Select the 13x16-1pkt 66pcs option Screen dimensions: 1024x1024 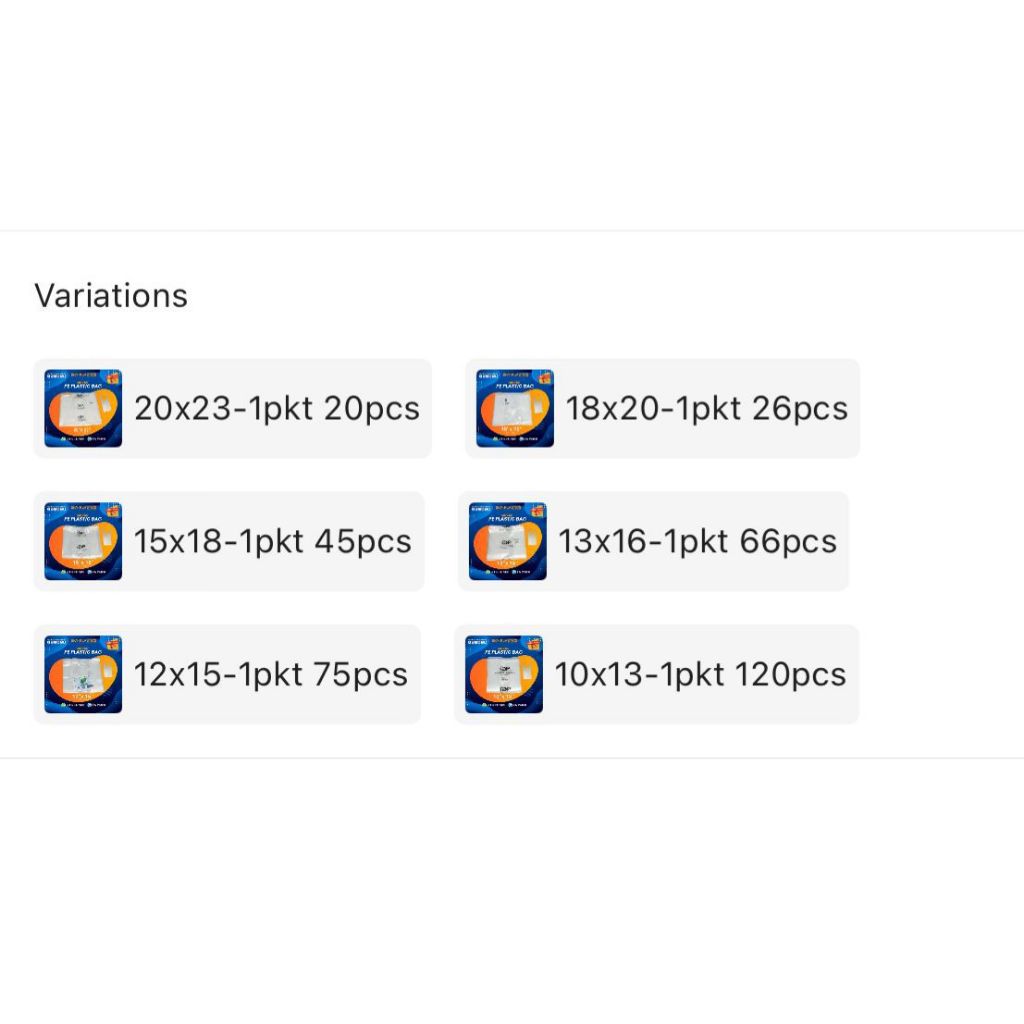click(653, 541)
